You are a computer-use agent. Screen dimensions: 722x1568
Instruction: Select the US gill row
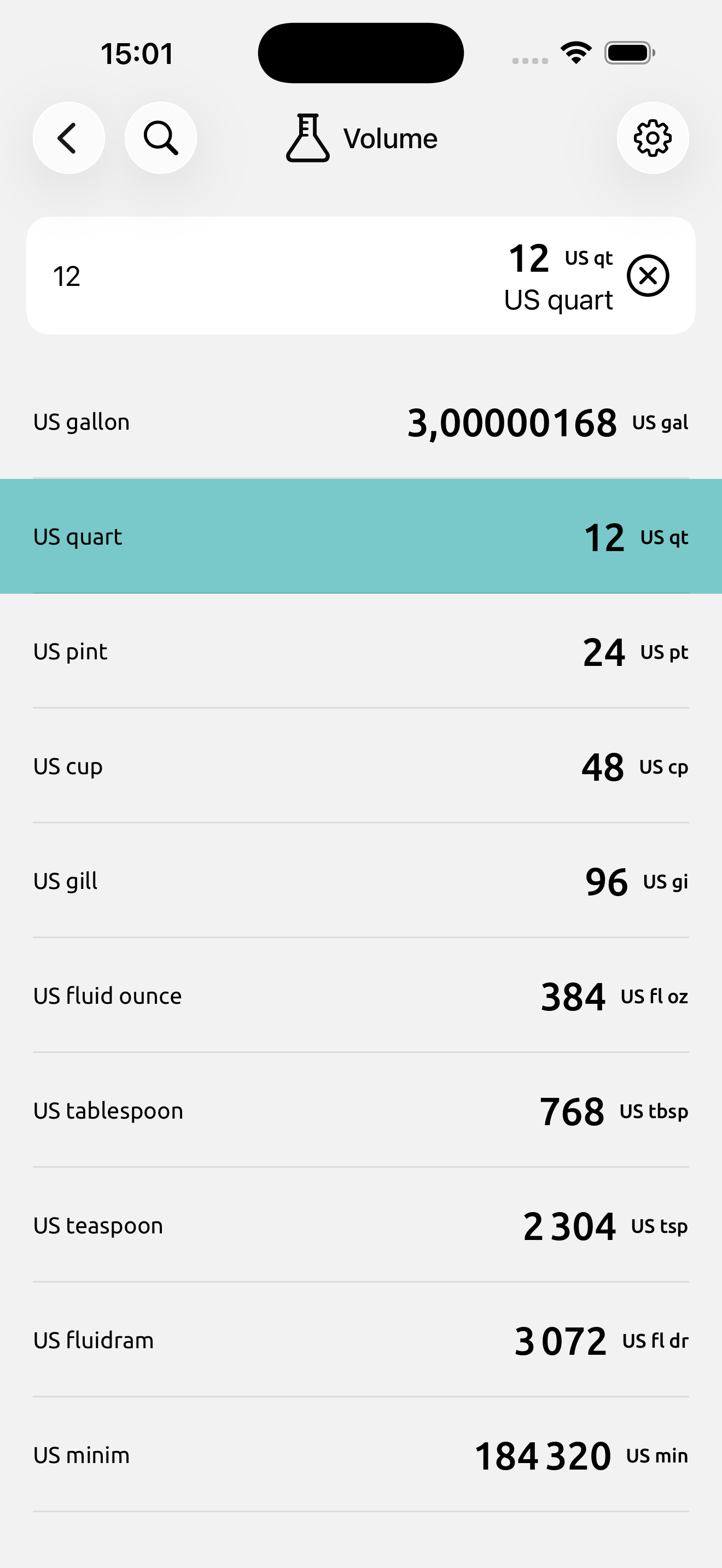pos(361,881)
